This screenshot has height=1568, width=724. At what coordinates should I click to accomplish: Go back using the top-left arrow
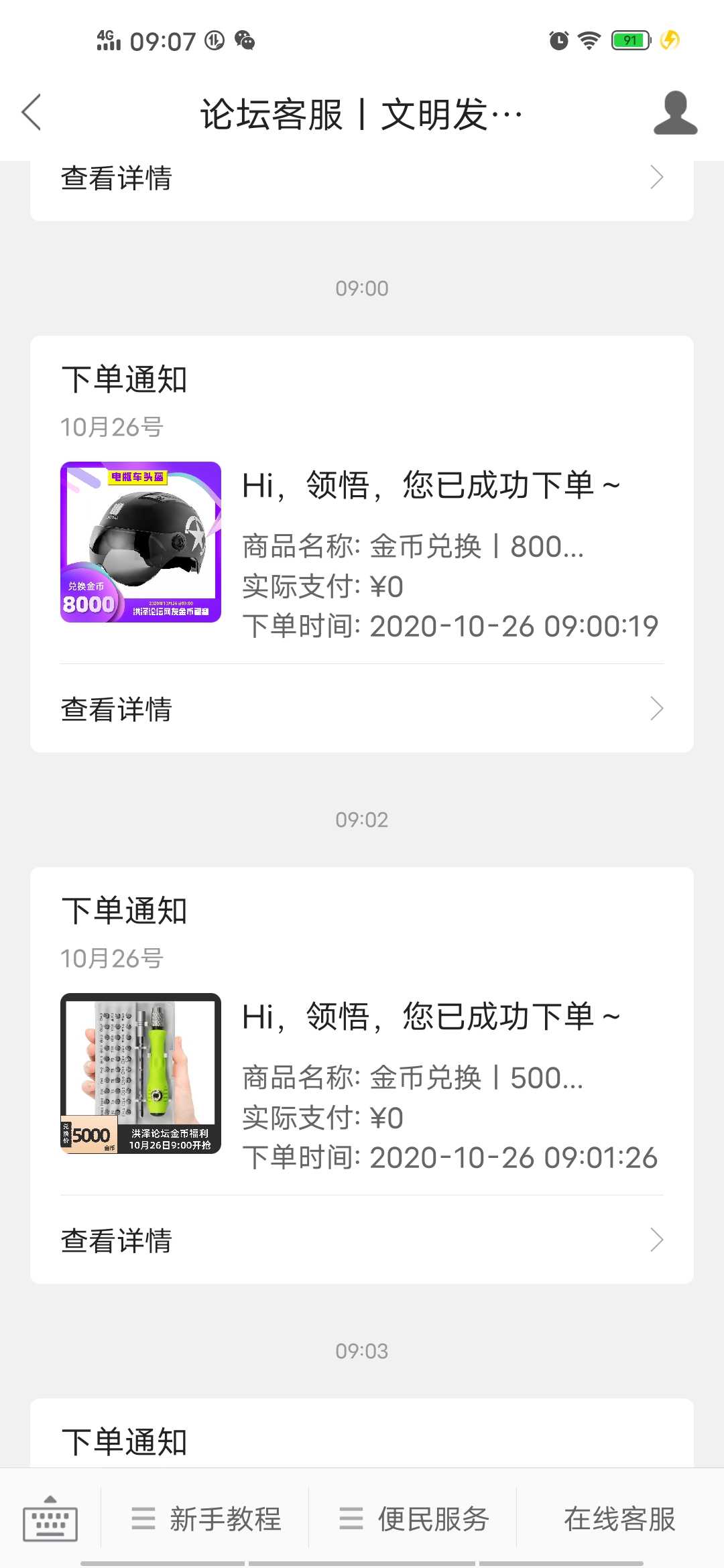point(32,112)
